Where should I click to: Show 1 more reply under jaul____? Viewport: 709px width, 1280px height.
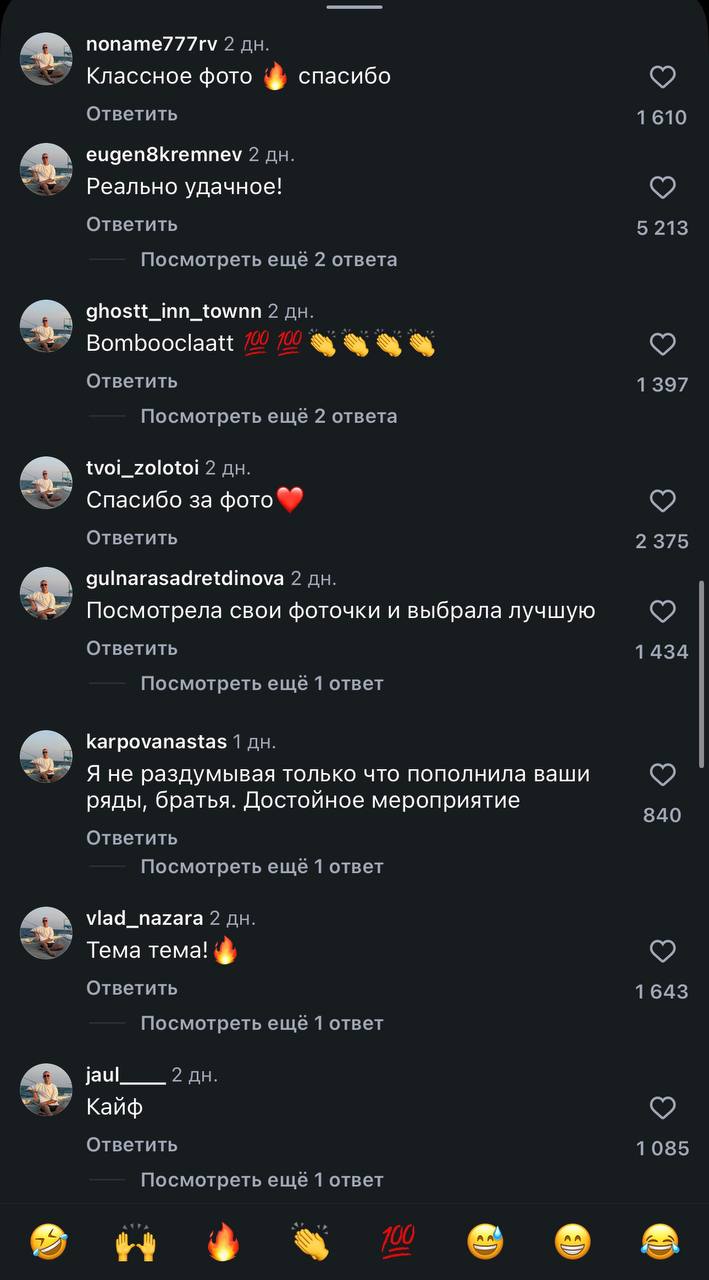click(261, 1180)
